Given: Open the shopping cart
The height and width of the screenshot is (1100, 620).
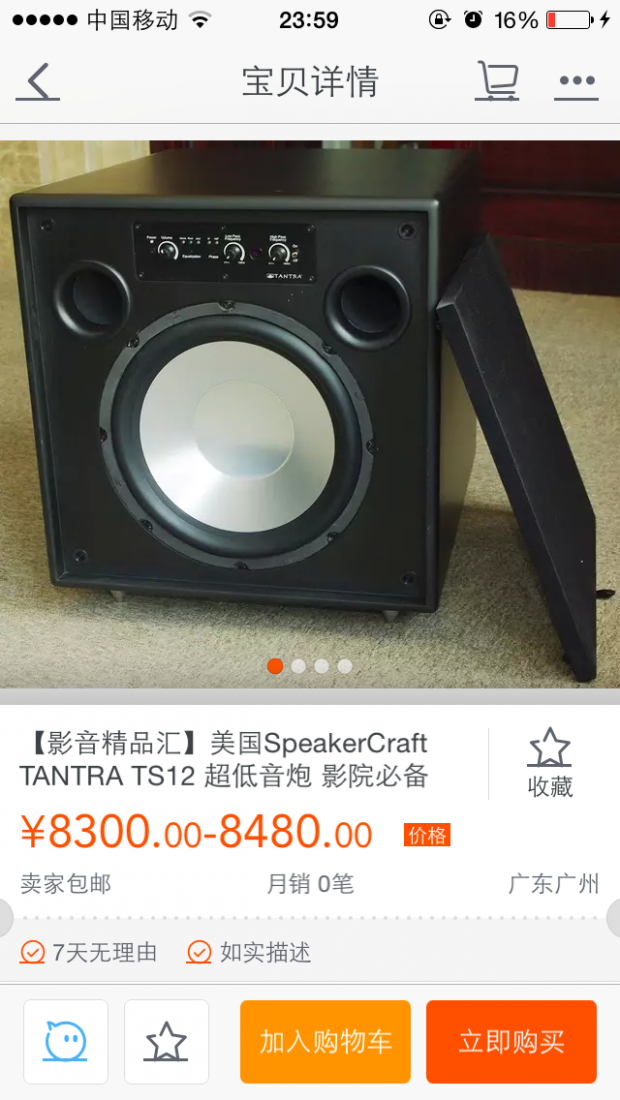Looking at the screenshot, I should pyautogui.click(x=496, y=82).
